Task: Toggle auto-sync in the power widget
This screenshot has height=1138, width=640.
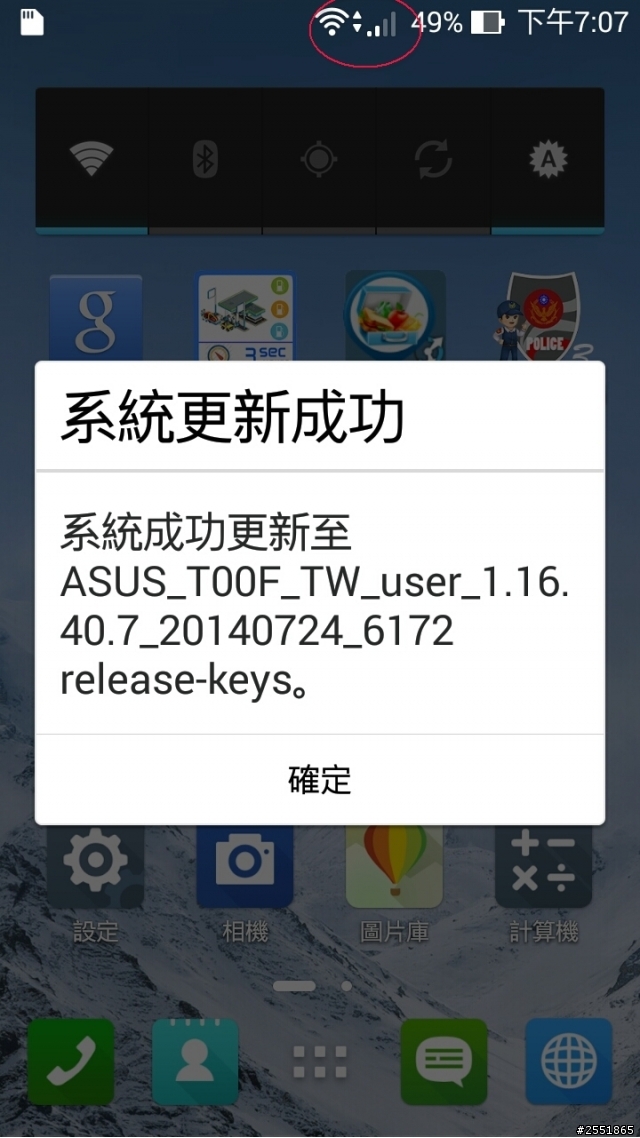Action: [433, 159]
